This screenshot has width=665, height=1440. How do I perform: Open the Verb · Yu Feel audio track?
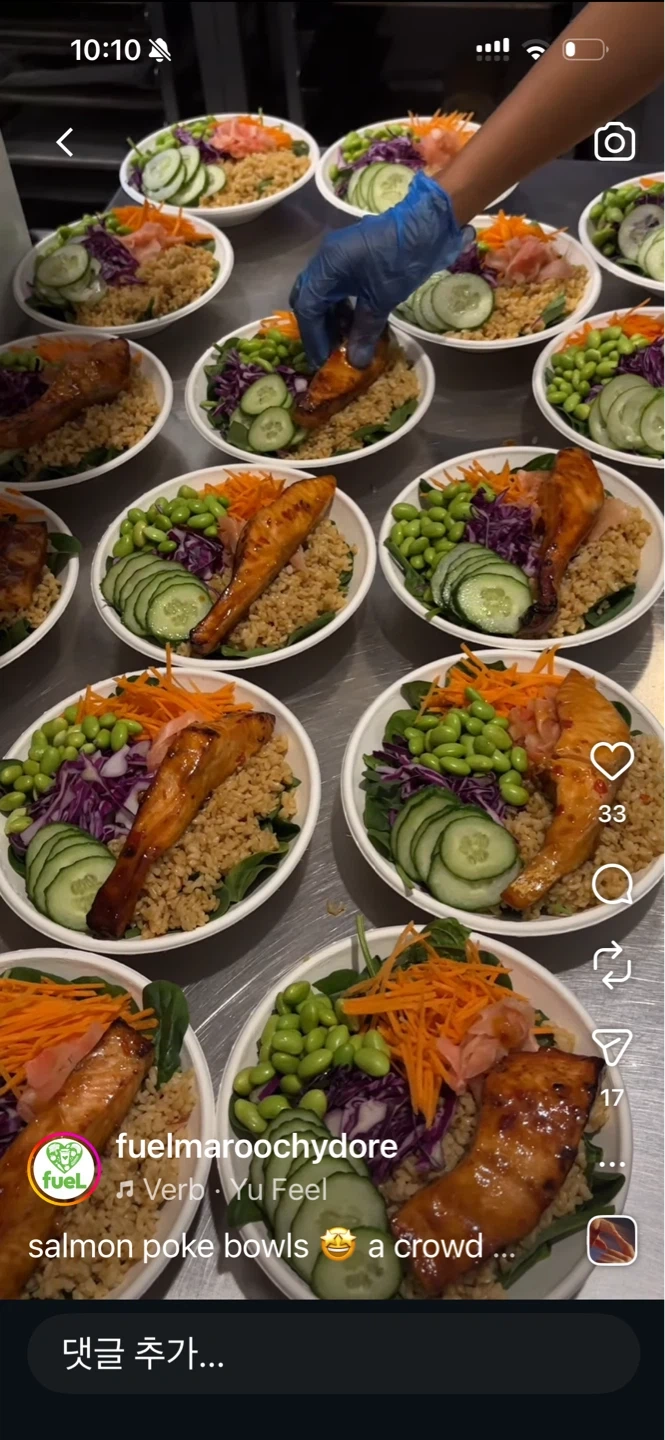click(222, 1190)
